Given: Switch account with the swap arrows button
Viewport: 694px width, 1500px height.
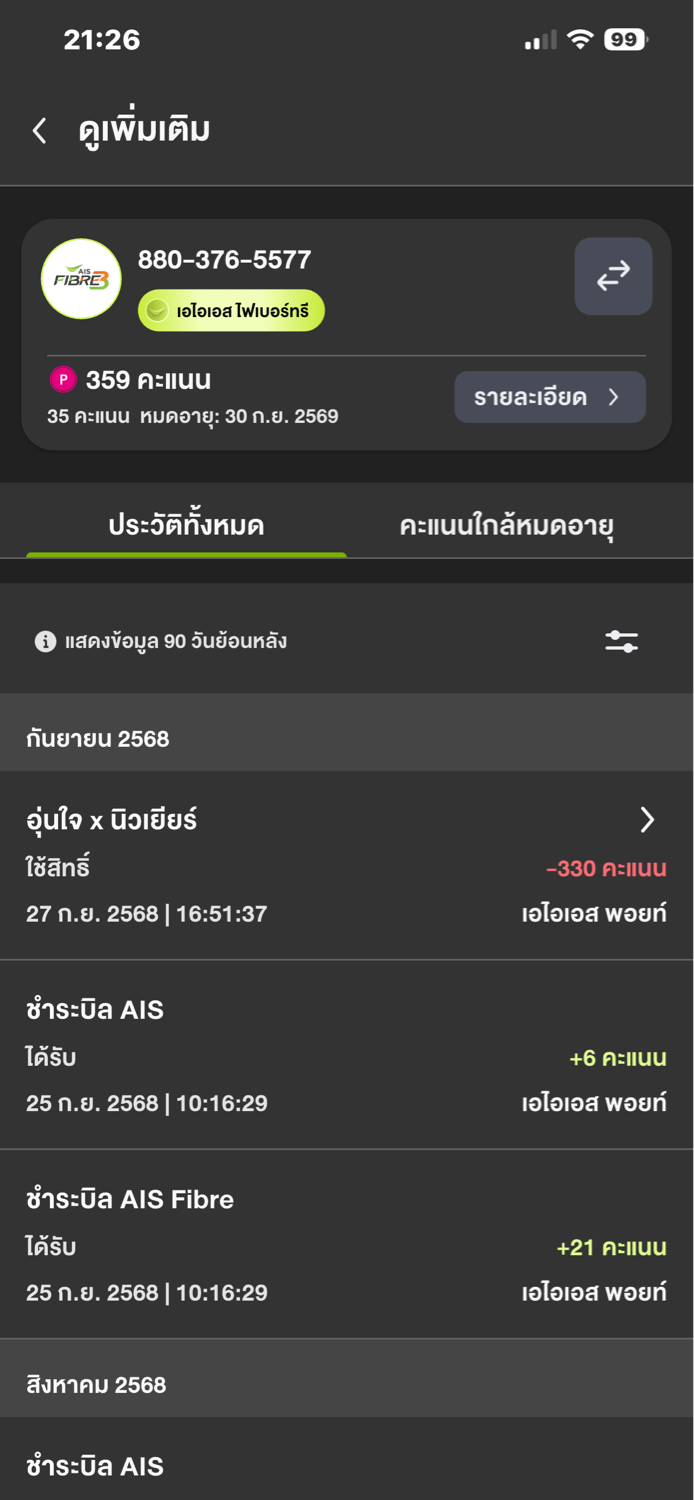Looking at the screenshot, I should click(613, 276).
